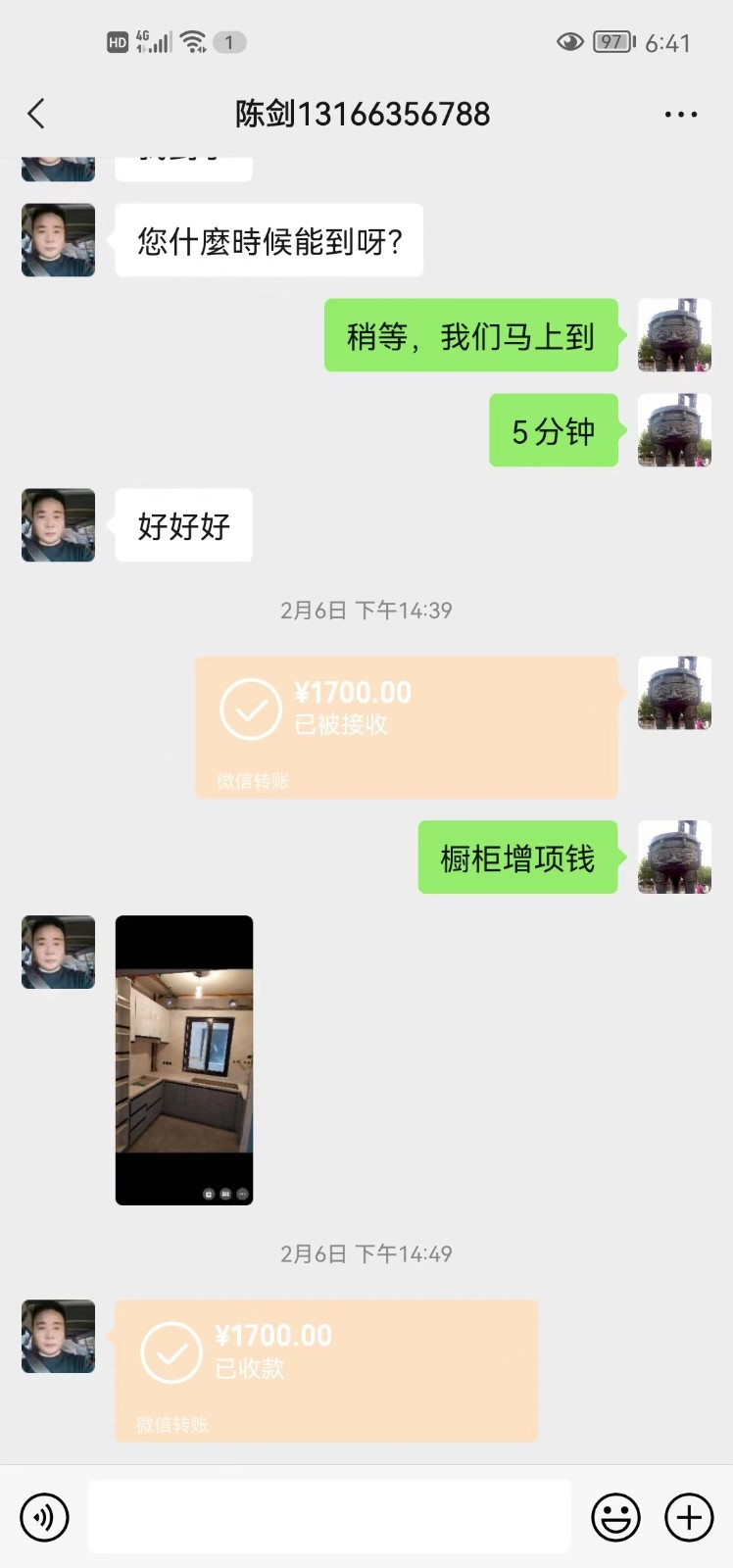This screenshot has width=733, height=1568.
Task: Open the ¥1700.00 已收款 transfer
Action: [x=325, y=1370]
